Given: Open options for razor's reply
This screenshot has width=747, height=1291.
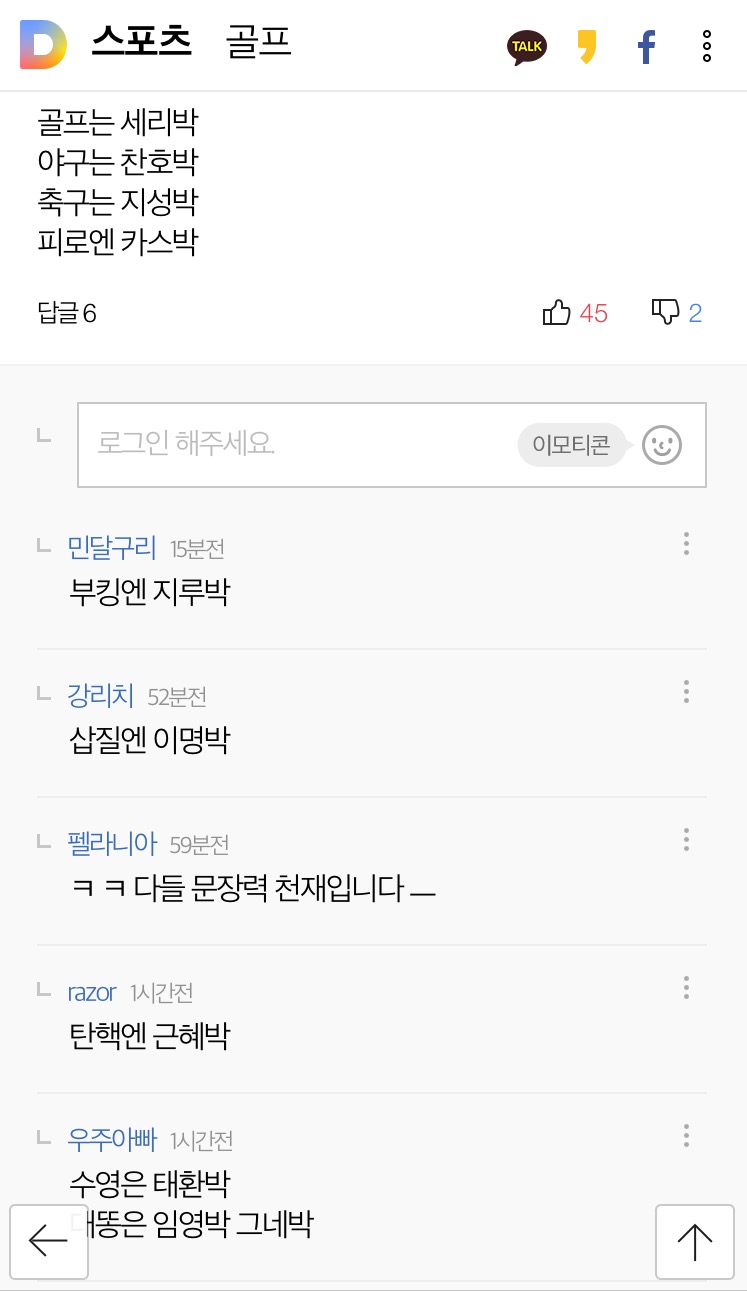Looking at the screenshot, I should pos(686,988).
